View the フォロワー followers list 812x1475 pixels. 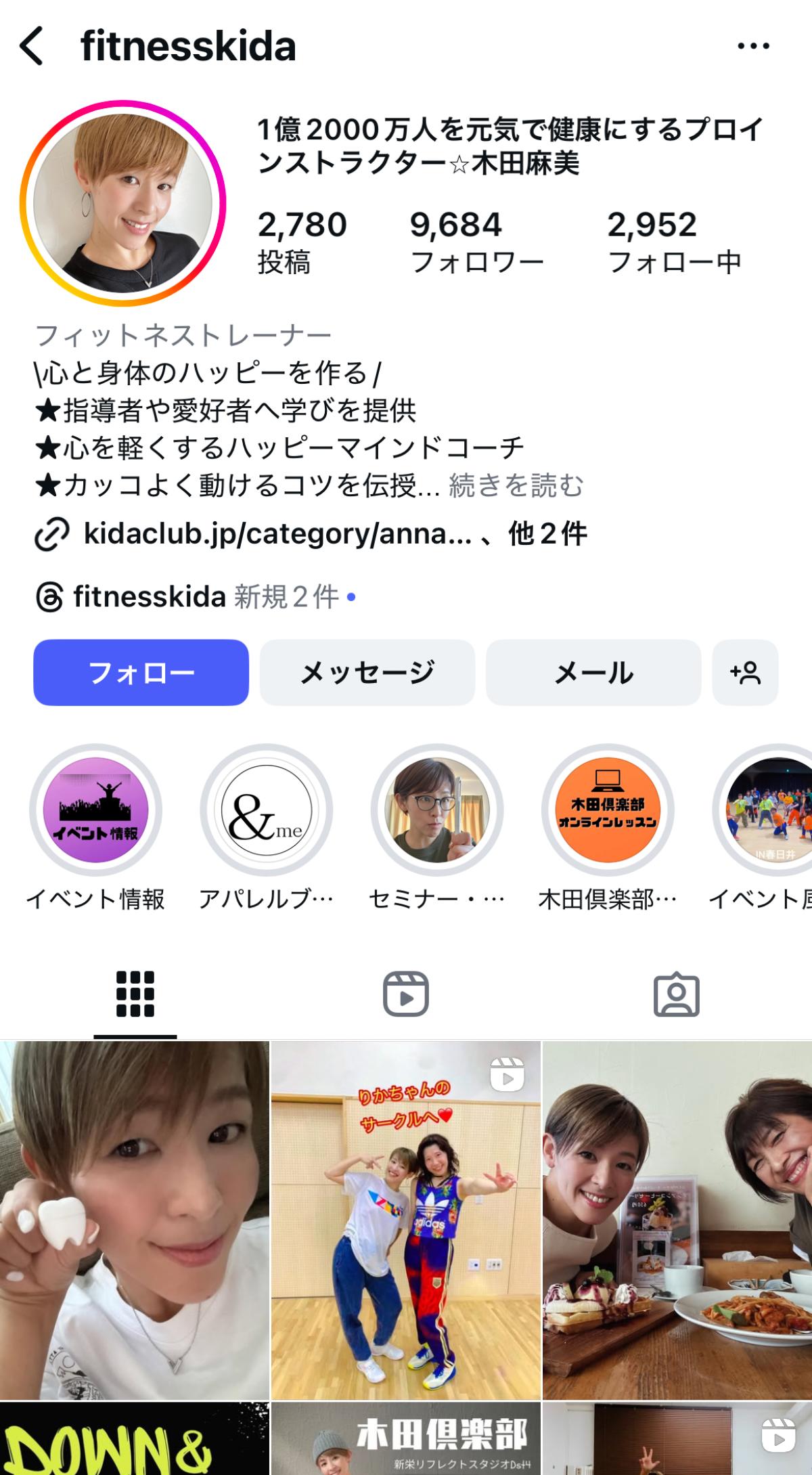click(x=477, y=242)
